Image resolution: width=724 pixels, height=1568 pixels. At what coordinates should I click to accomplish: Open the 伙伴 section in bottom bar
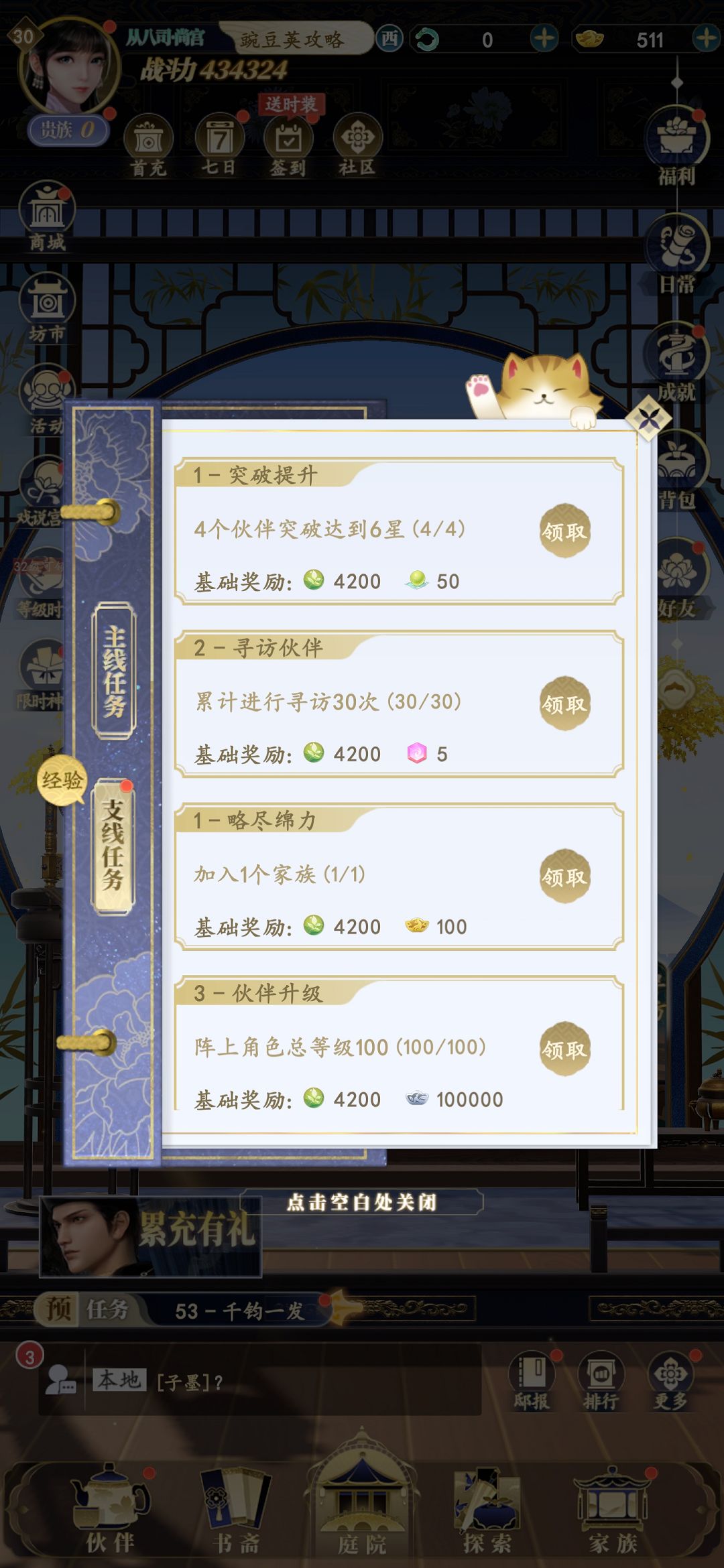(x=110, y=1509)
